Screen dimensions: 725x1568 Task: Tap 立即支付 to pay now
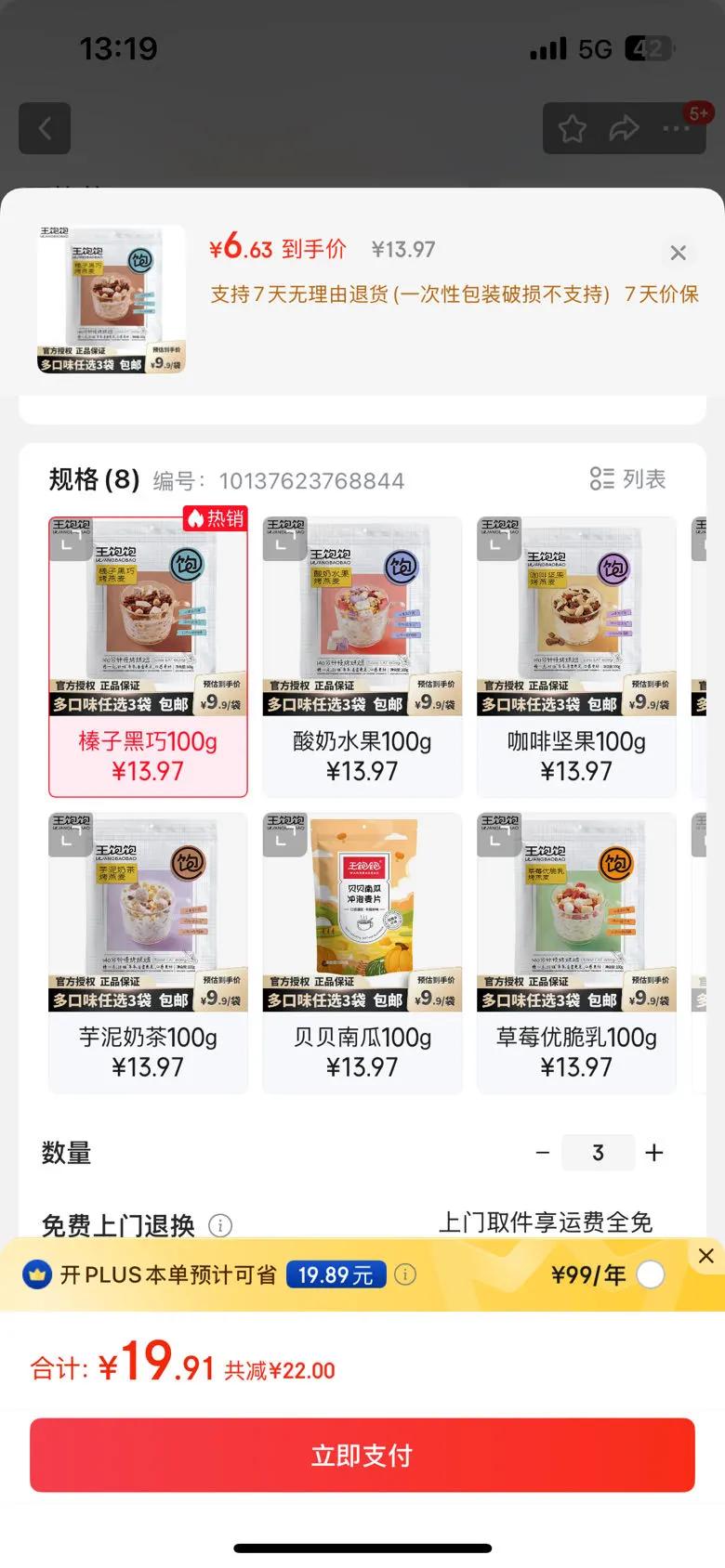coord(362,1455)
